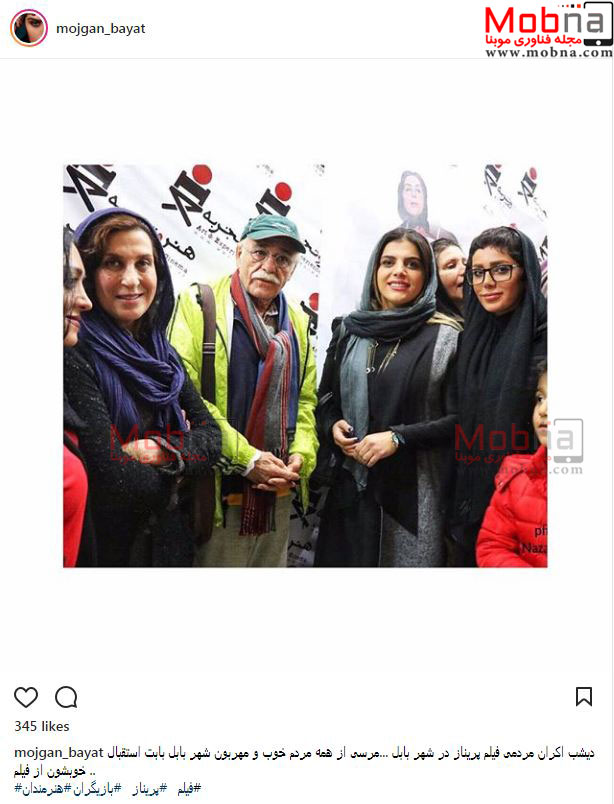
Task: Open the #پریناز hashtag
Action: [x=148, y=790]
